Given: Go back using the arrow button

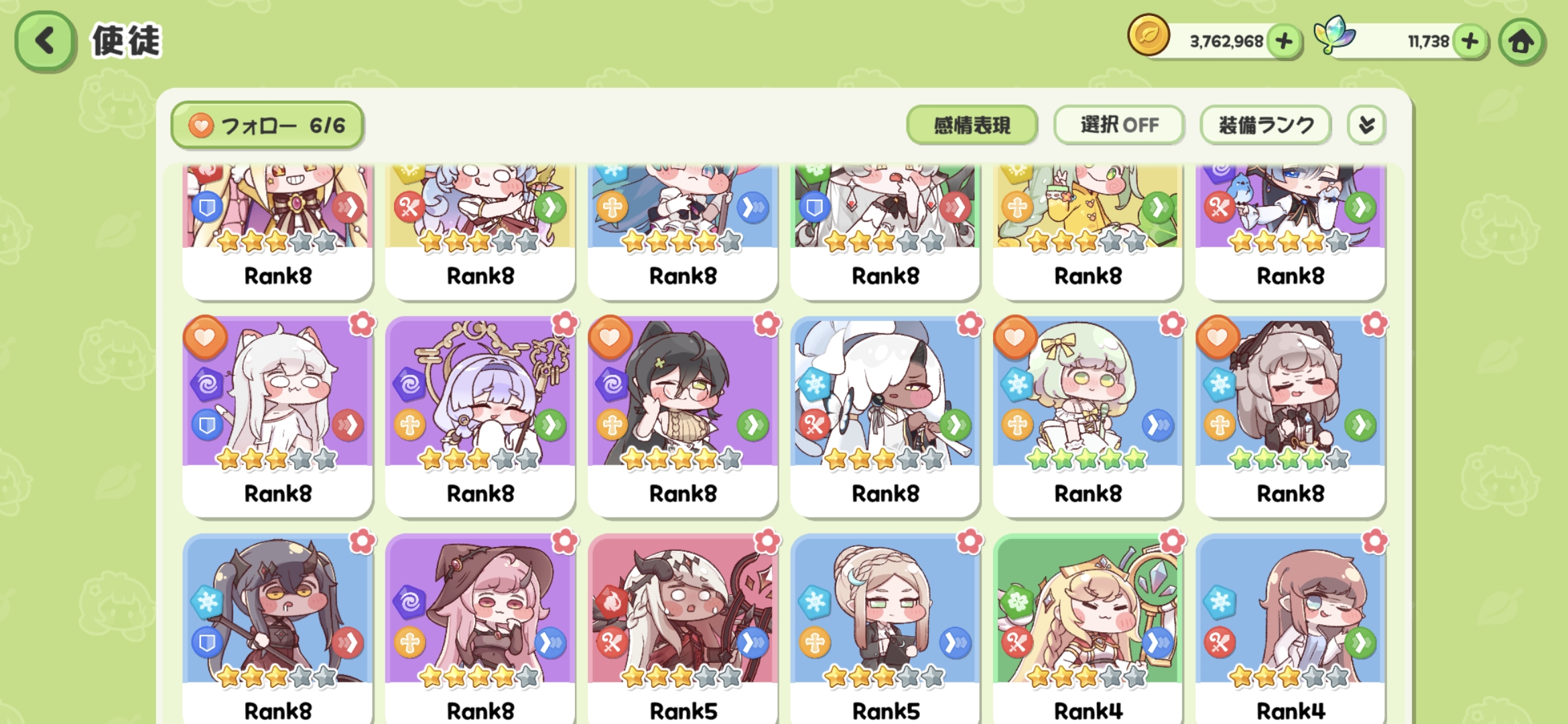Looking at the screenshot, I should [44, 41].
